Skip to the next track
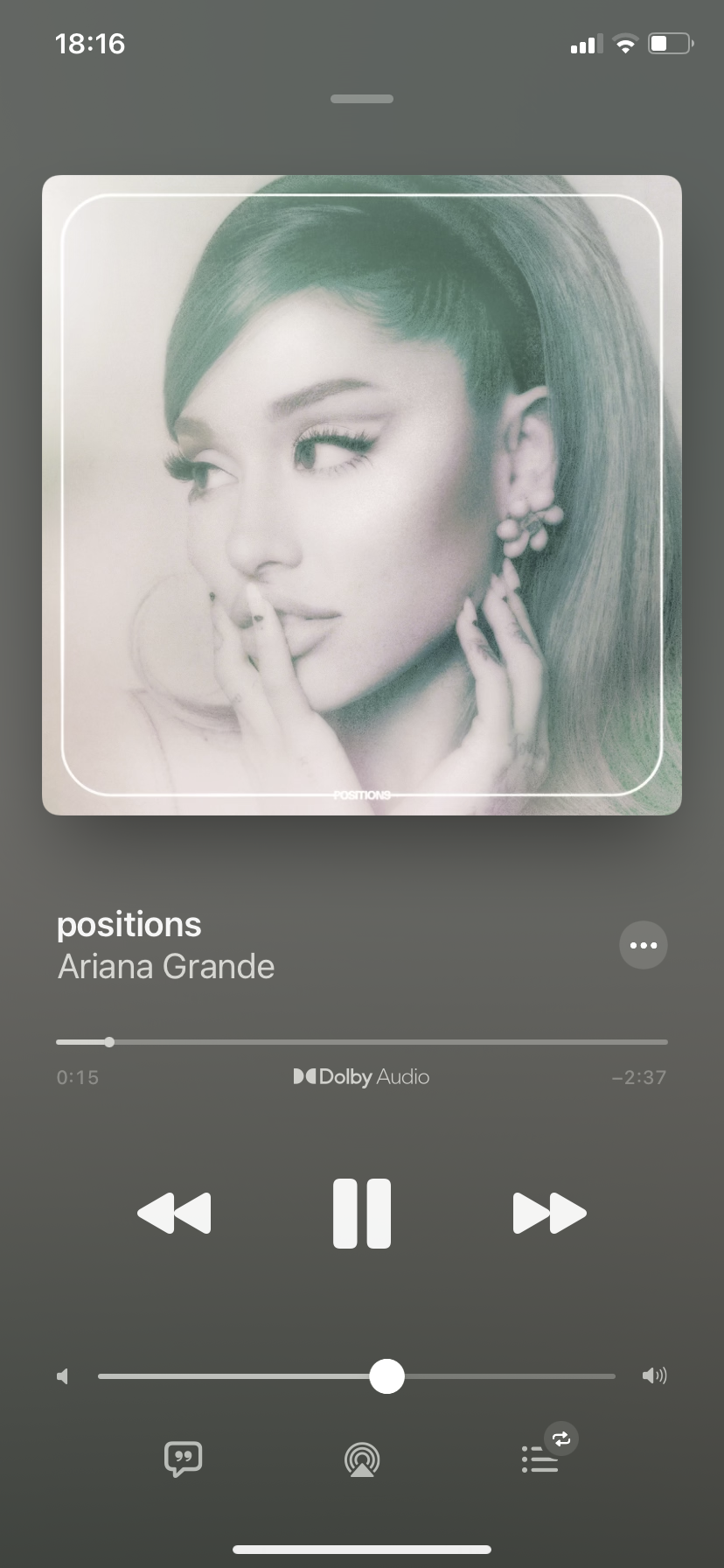 pyautogui.click(x=549, y=1213)
